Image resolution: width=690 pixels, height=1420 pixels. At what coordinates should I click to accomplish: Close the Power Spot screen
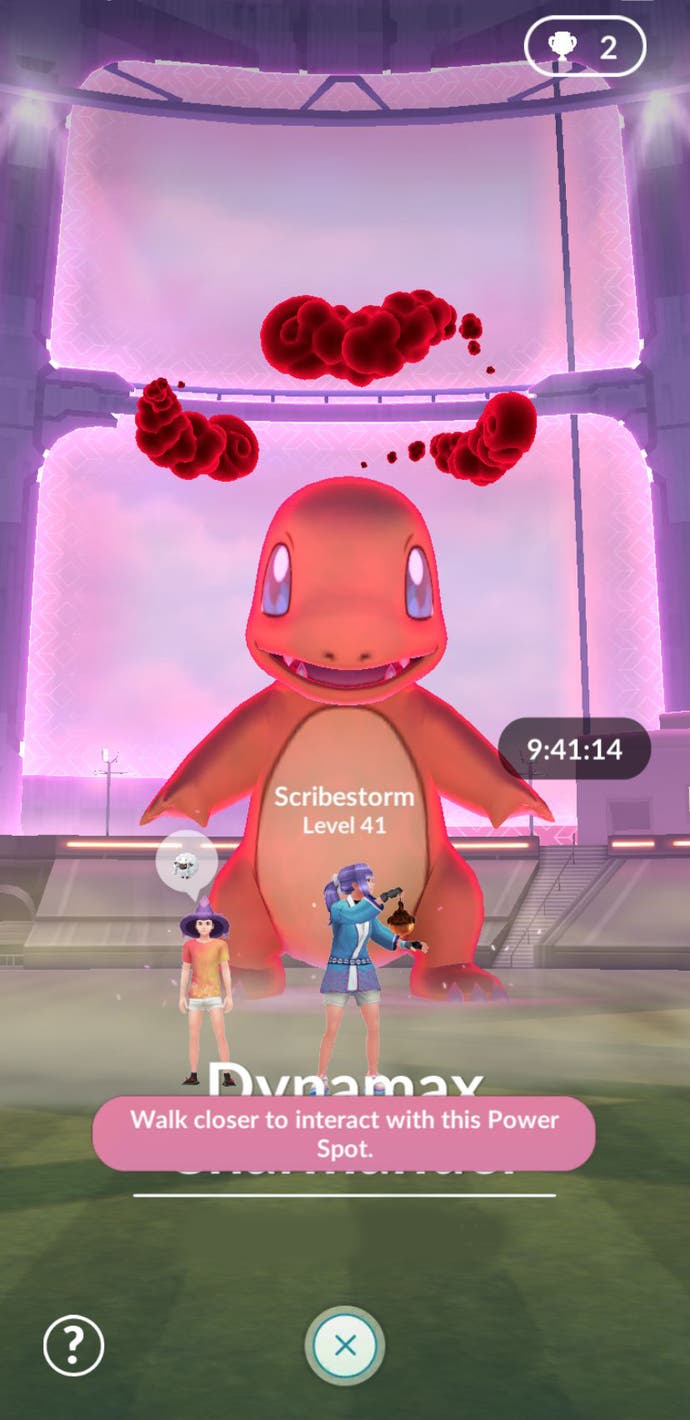tap(345, 1345)
